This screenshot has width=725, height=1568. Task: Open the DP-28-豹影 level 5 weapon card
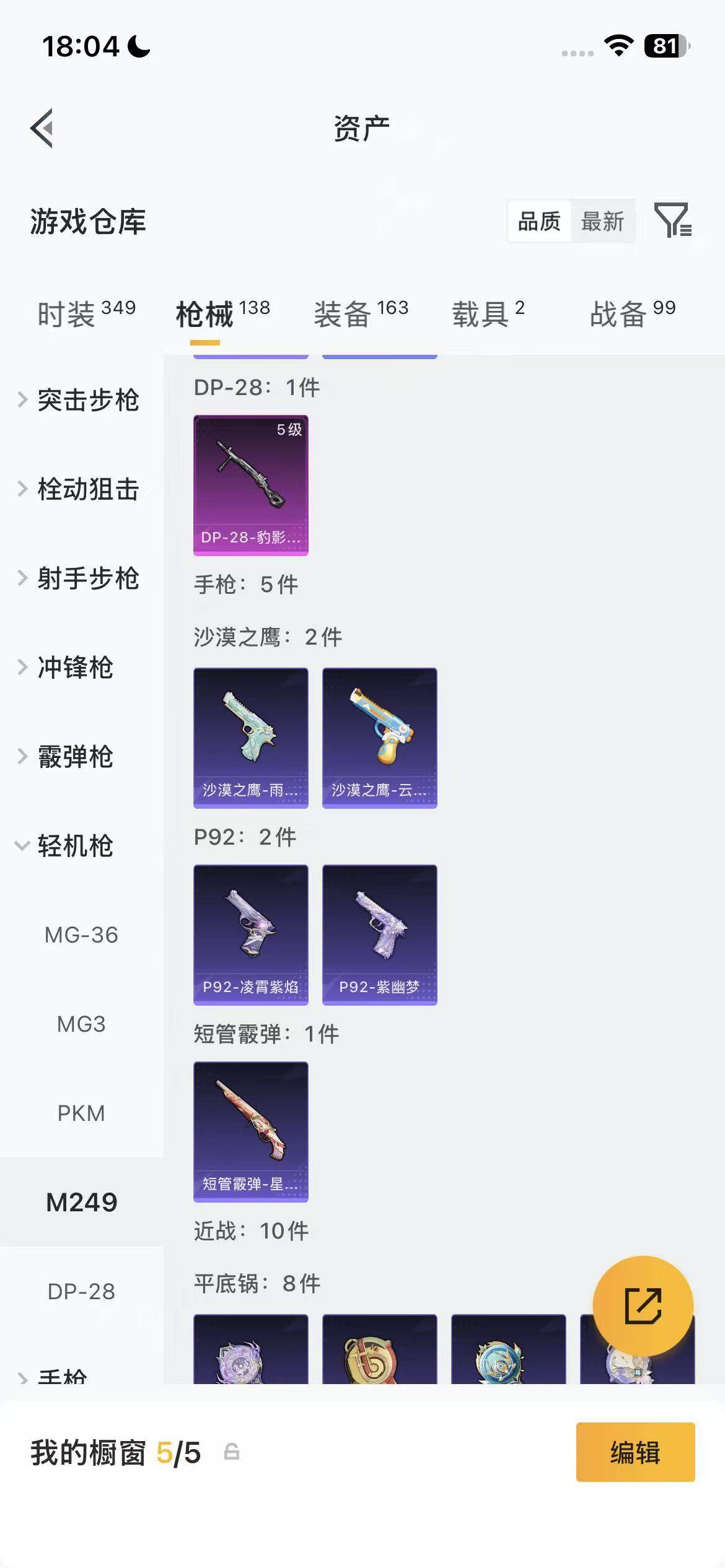tap(250, 484)
